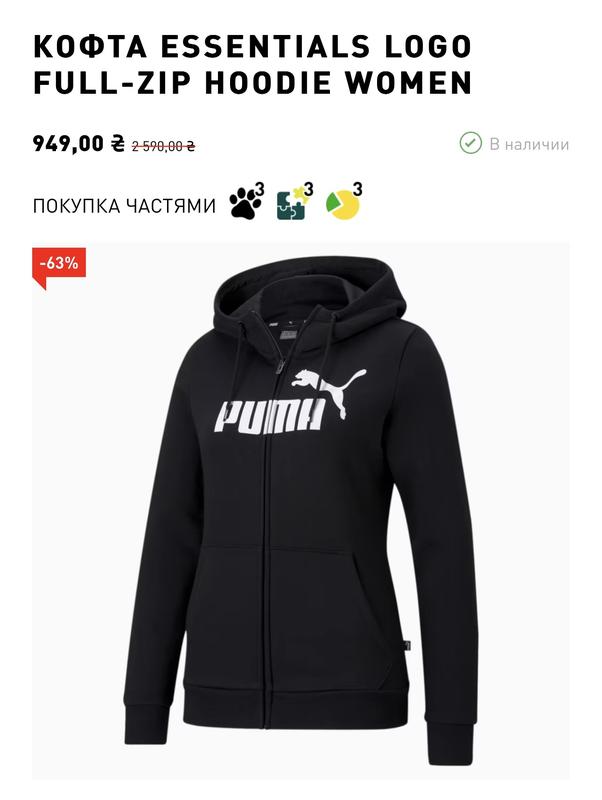The image size is (602, 800).
Task: Select the puzzle icon installment option
Action: pyautogui.click(x=294, y=204)
